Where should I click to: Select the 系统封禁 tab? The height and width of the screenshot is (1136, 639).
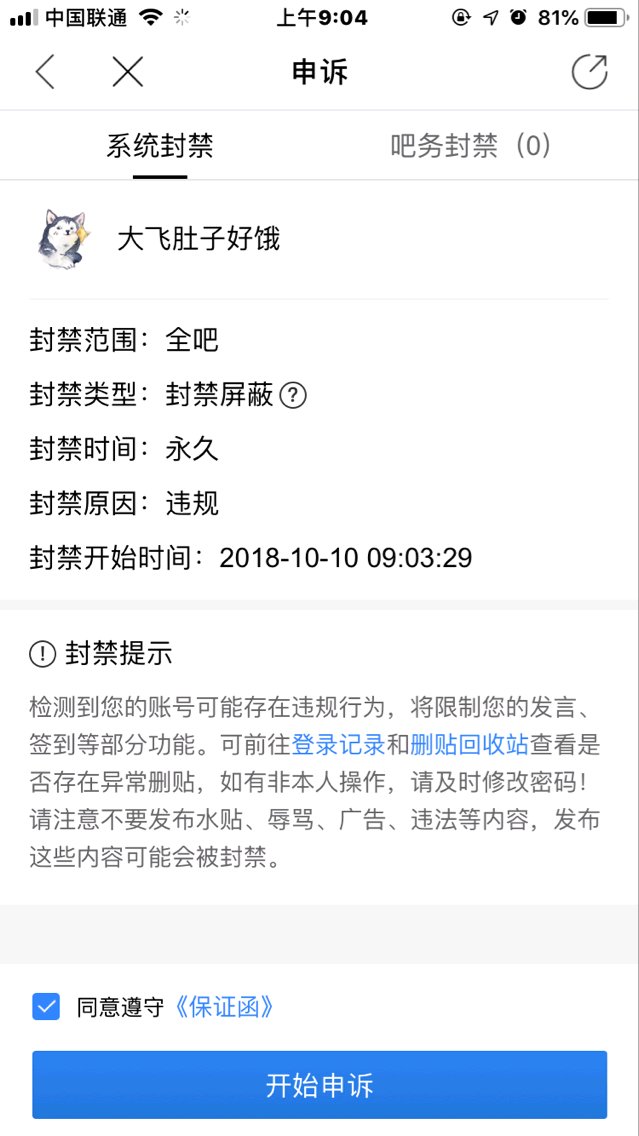click(160, 146)
